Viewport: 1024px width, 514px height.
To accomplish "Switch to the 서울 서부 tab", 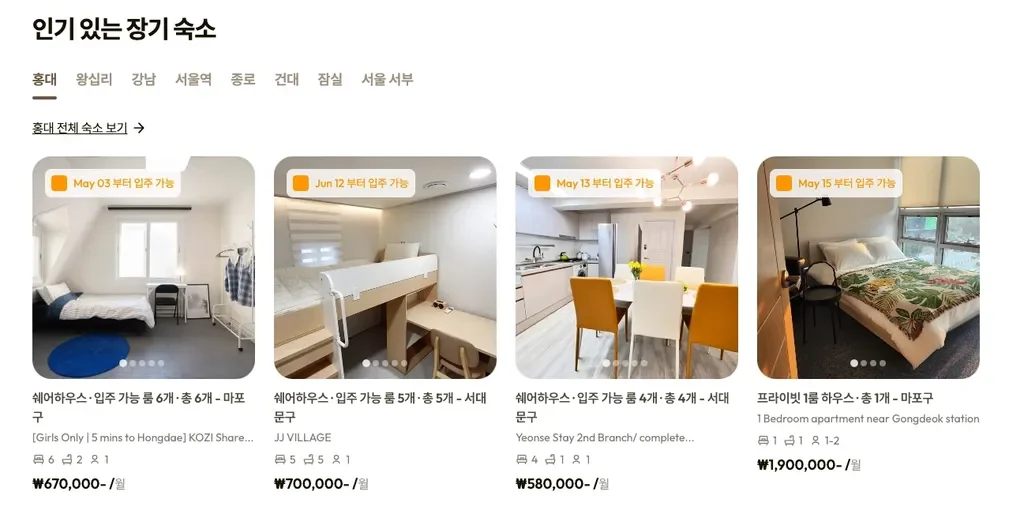I will point(387,80).
